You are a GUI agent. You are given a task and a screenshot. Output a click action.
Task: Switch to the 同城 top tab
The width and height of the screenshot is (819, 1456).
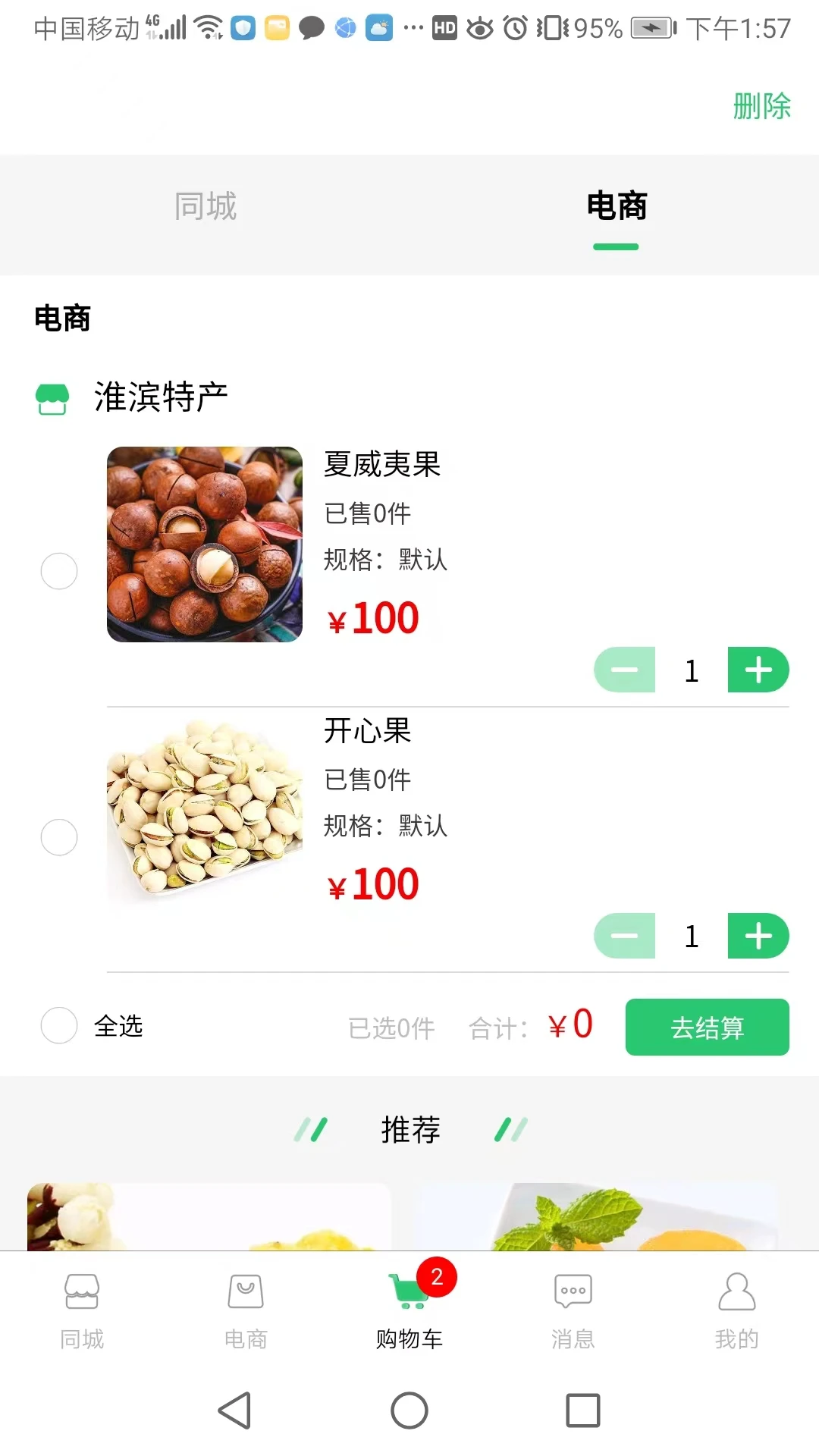[205, 206]
